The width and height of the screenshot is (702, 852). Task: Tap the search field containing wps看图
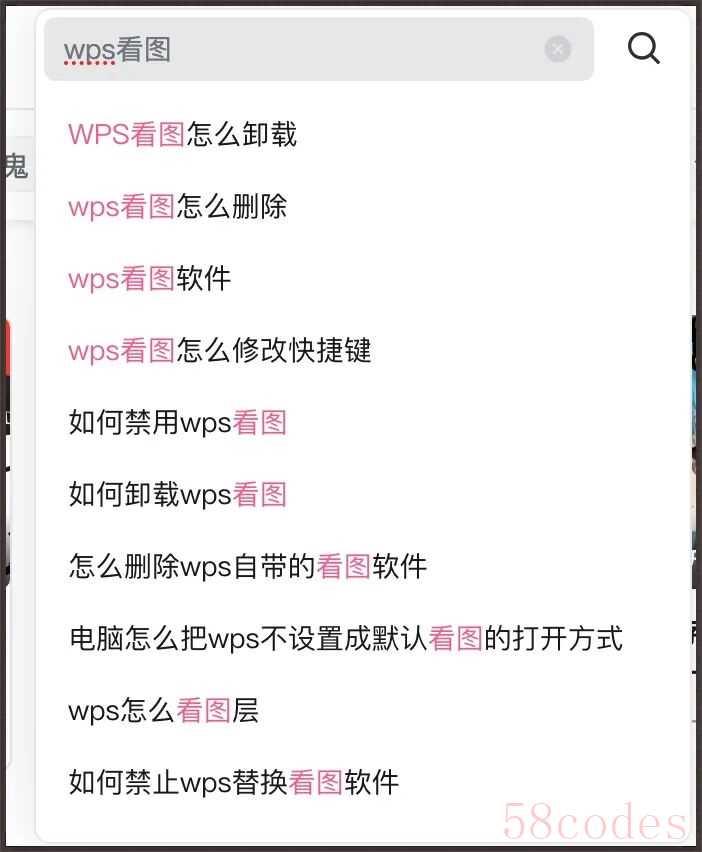coord(300,49)
